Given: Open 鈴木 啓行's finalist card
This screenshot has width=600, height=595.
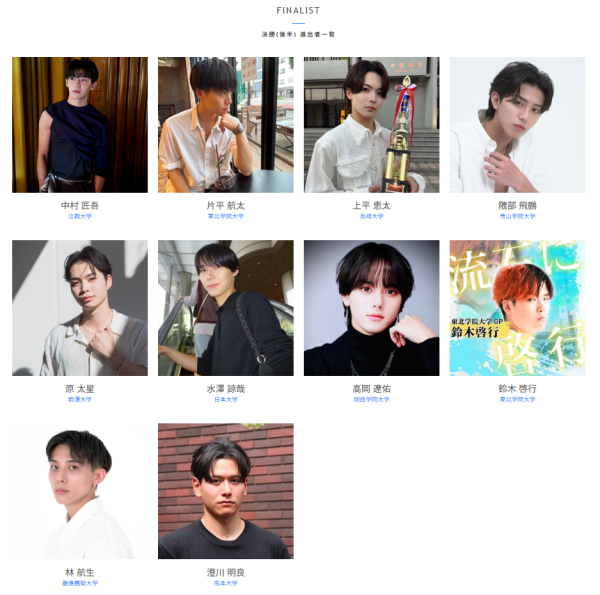Looking at the screenshot, I should (x=517, y=308).
